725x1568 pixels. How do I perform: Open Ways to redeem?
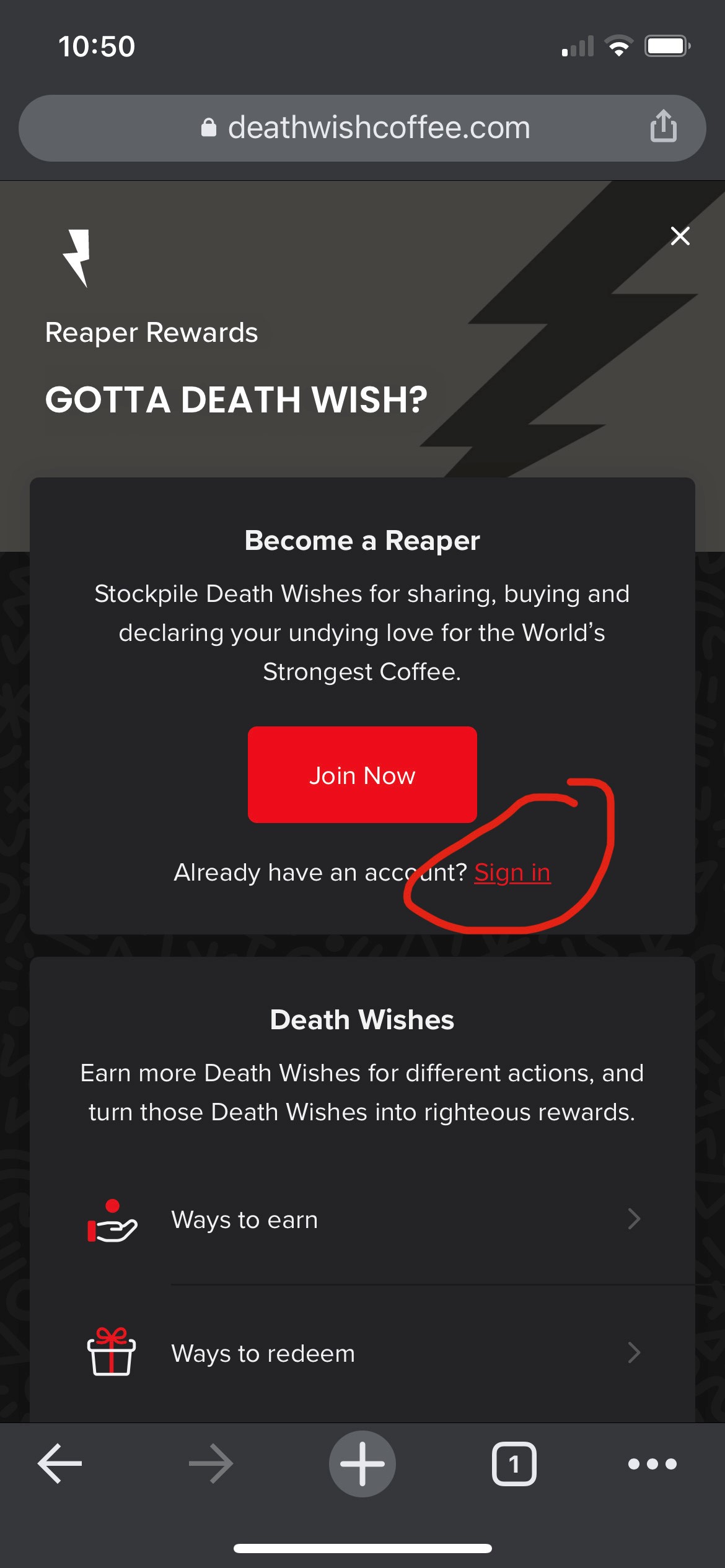[x=362, y=1353]
